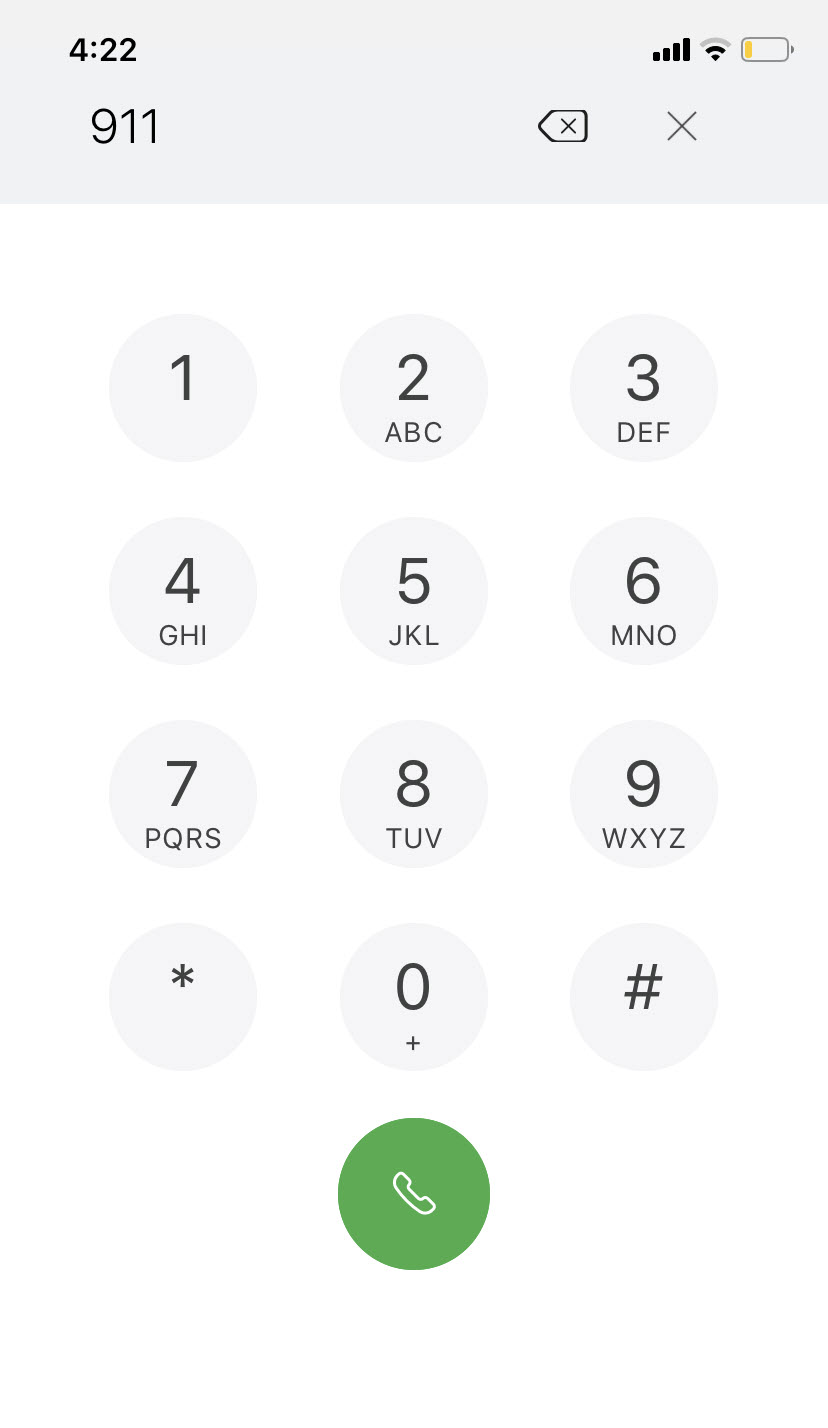Enter digit 9 WXYZ

[x=644, y=794]
